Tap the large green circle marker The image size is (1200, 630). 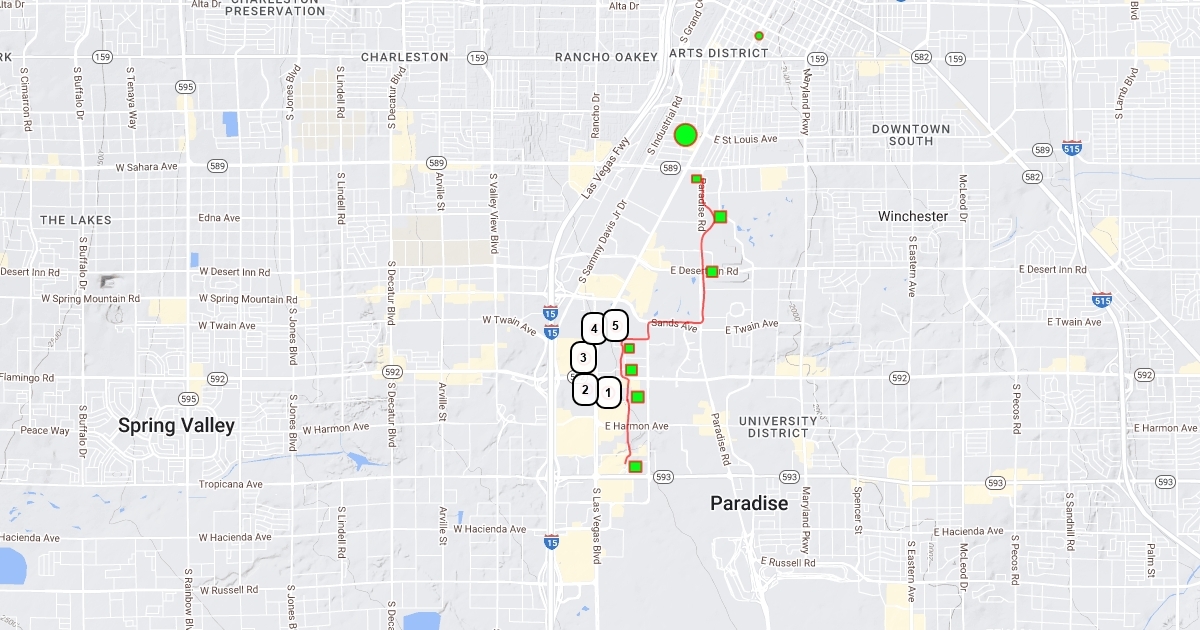685,135
